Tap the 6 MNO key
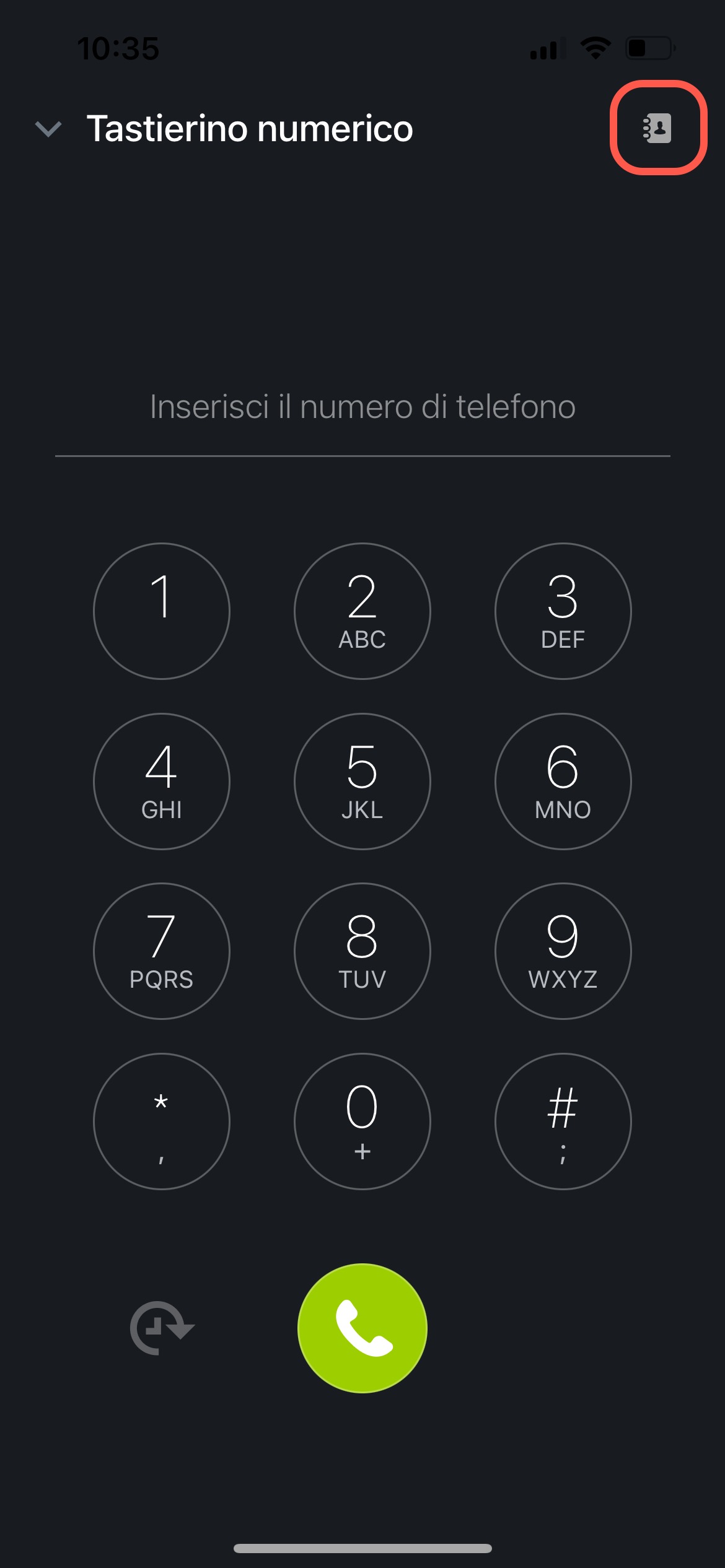The image size is (725, 1568). click(563, 782)
